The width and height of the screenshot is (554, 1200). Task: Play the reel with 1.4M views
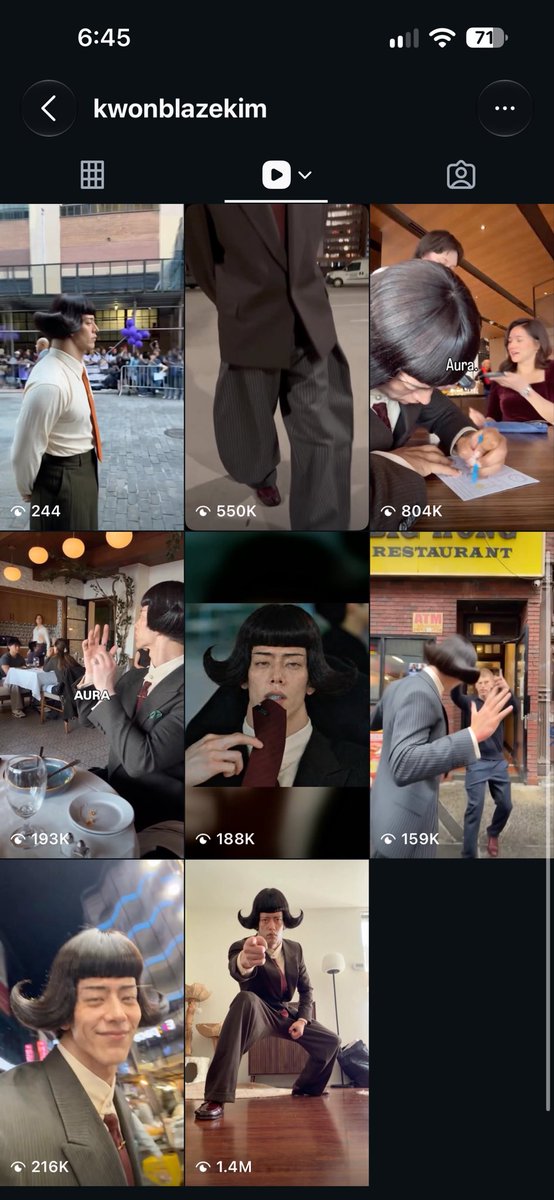tap(277, 1023)
